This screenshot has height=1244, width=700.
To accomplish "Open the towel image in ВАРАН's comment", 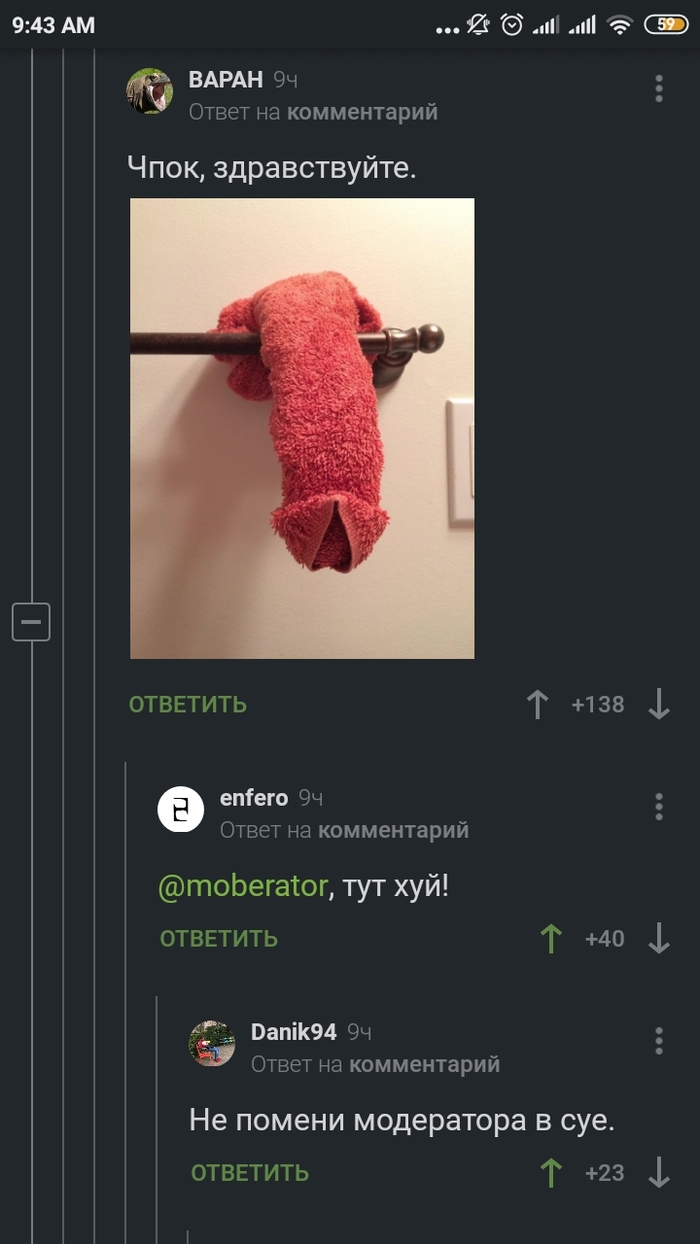I will click(302, 428).
